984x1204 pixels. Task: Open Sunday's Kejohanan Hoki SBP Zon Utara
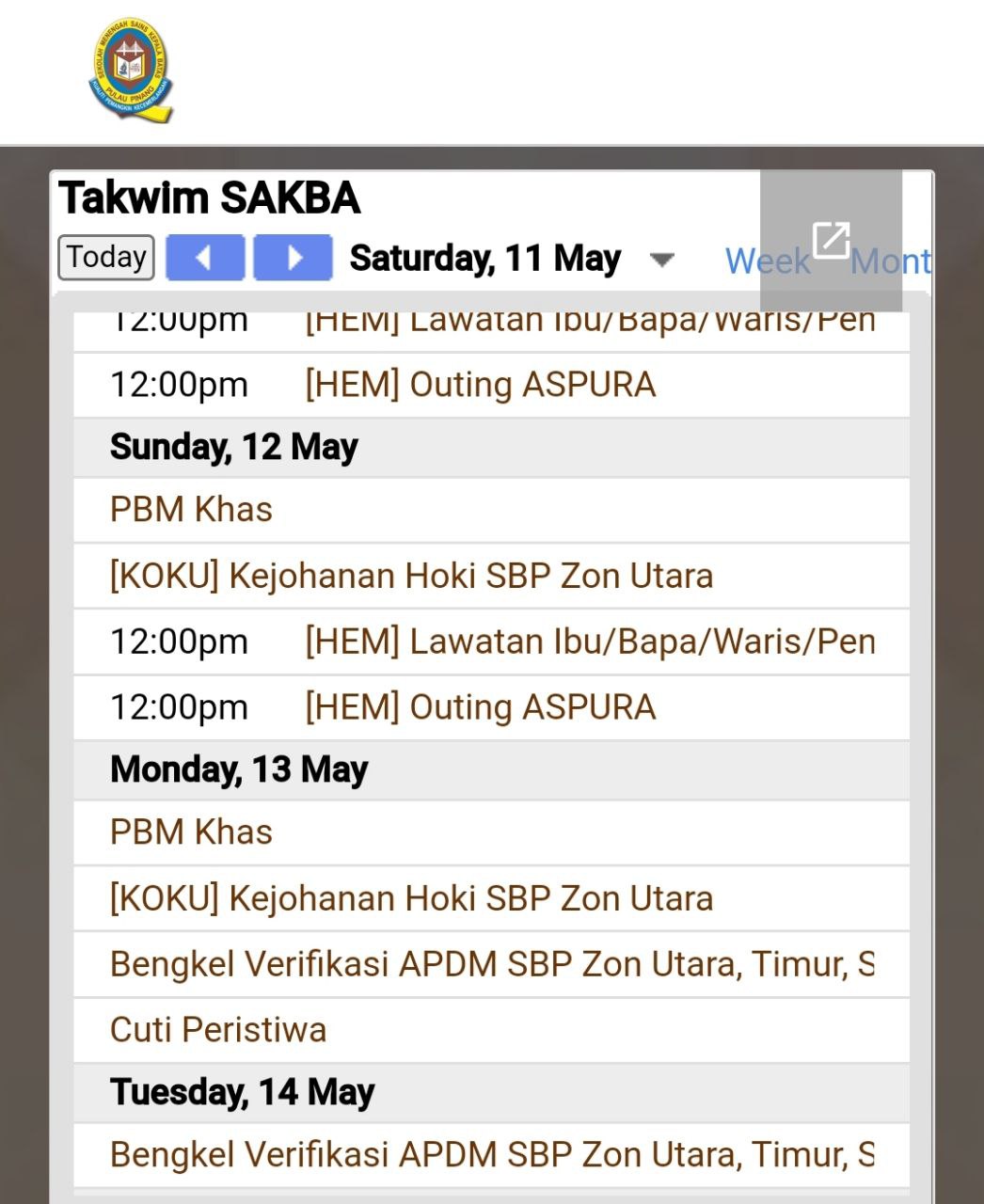point(411,576)
